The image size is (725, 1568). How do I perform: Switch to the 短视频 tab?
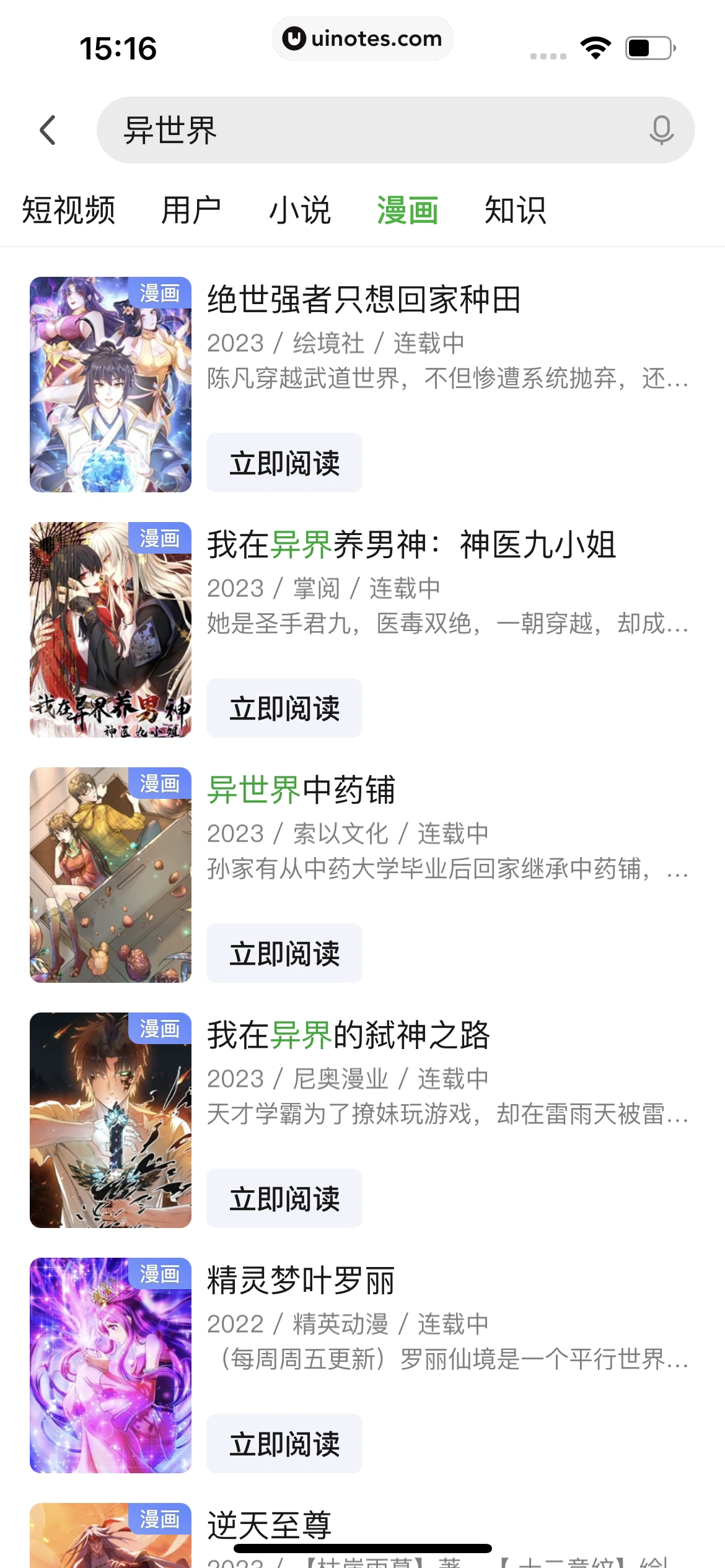[69, 211]
